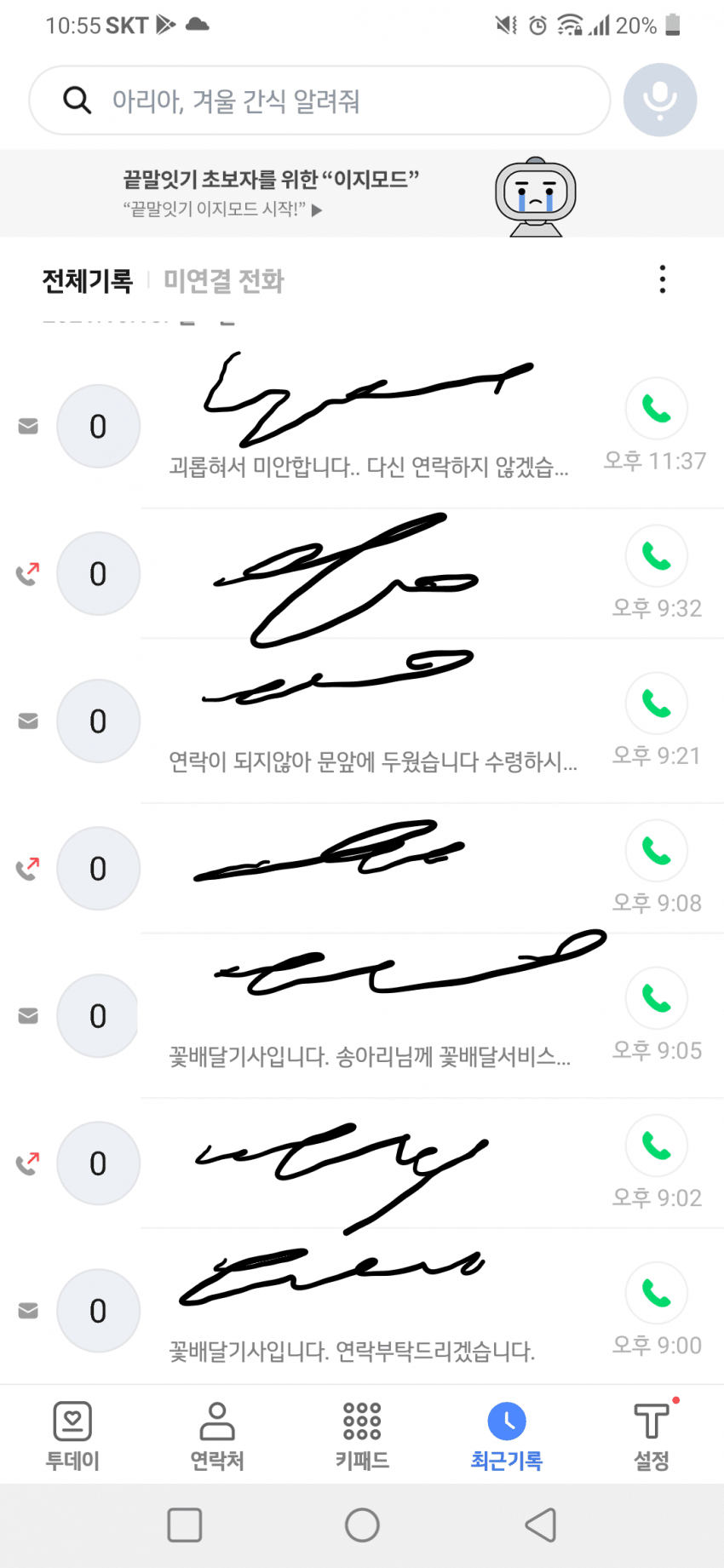Call back the 오후 11:37 entry
724x1568 pixels.
click(x=656, y=409)
